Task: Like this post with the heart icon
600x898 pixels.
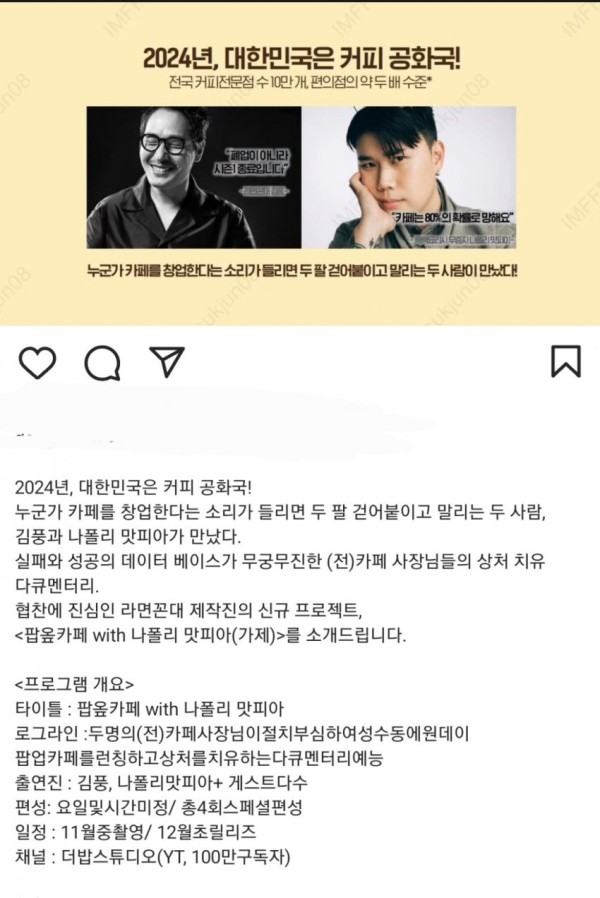Action: pos(37,362)
